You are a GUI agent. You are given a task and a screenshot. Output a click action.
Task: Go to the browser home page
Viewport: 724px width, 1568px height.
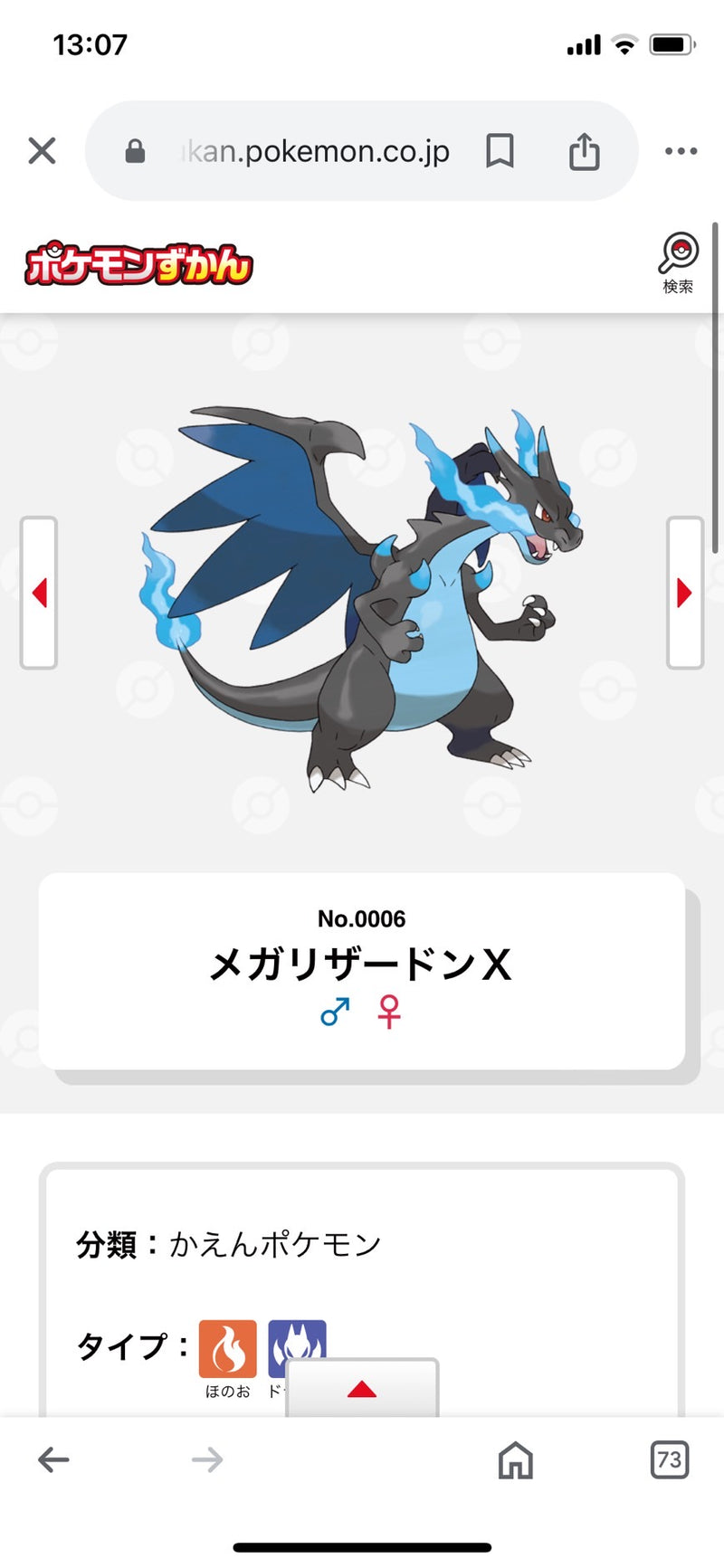pyautogui.click(x=515, y=1459)
